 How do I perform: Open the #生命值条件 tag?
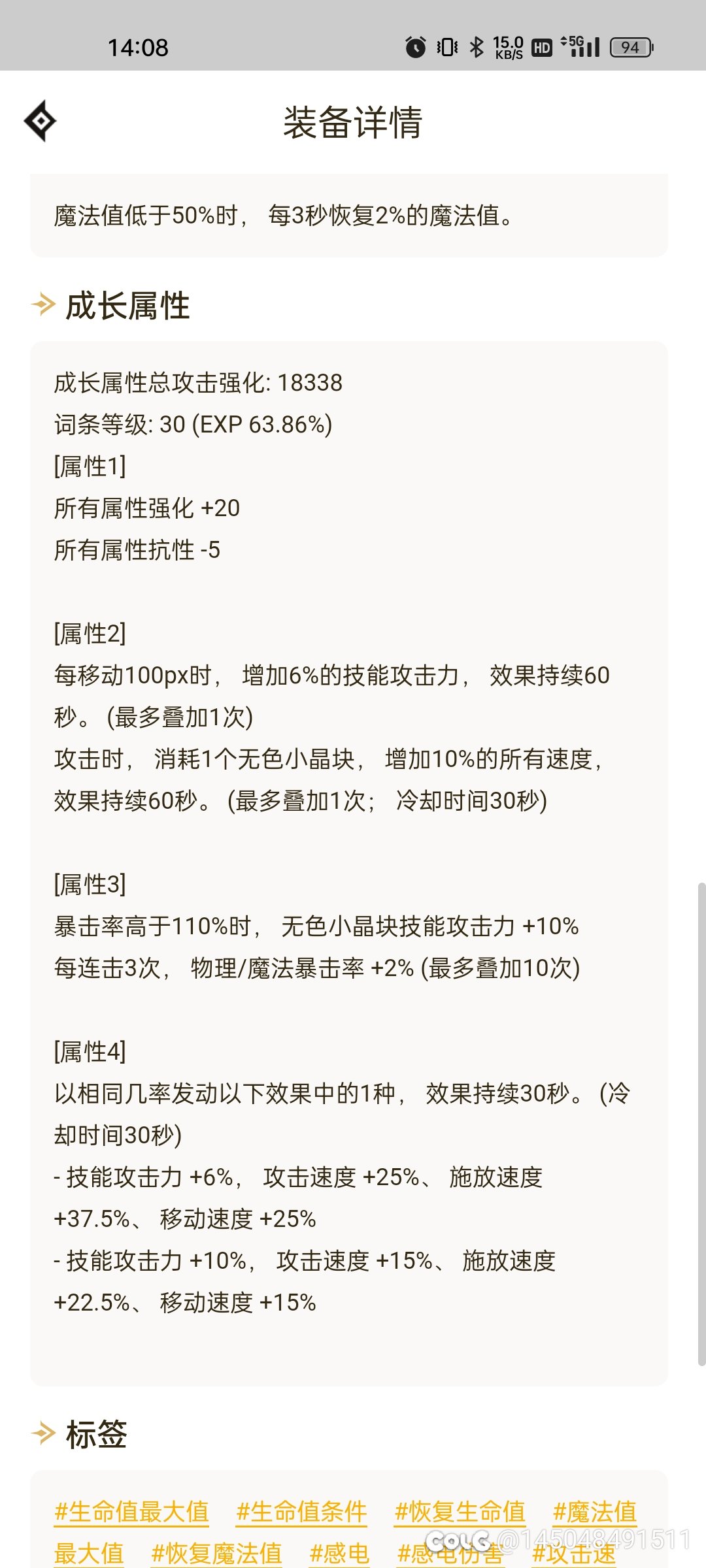[x=301, y=1511]
